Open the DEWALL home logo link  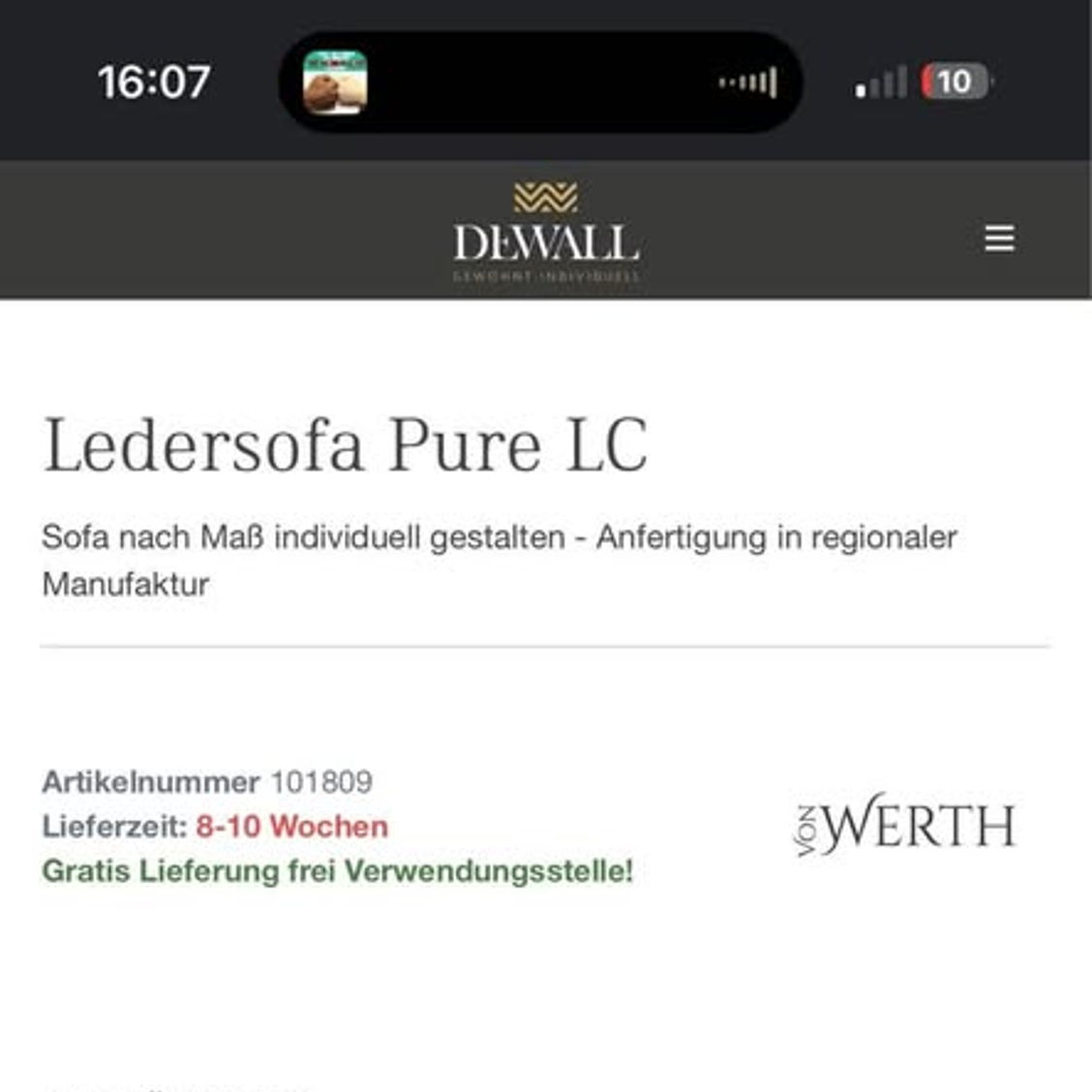546,232
